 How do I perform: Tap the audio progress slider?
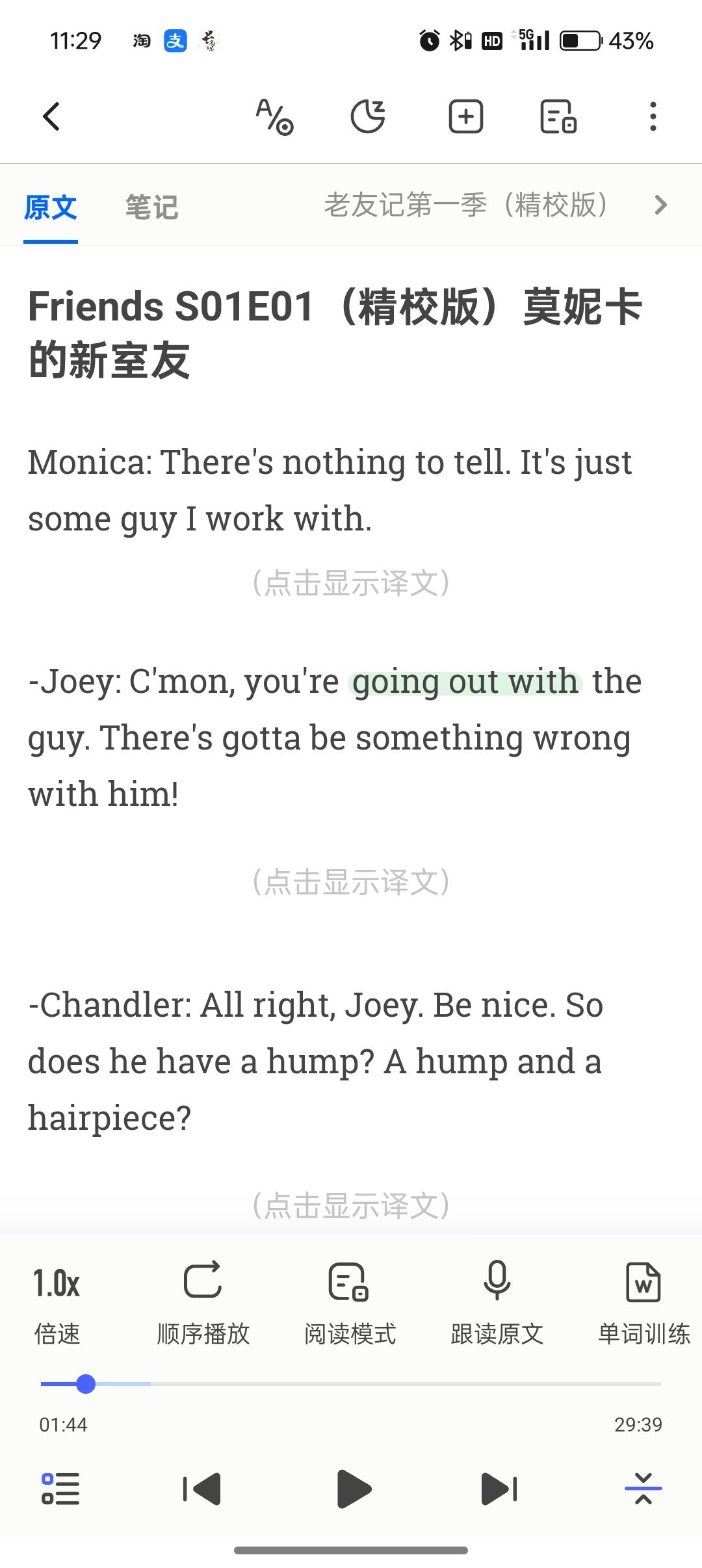pos(351,1384)
